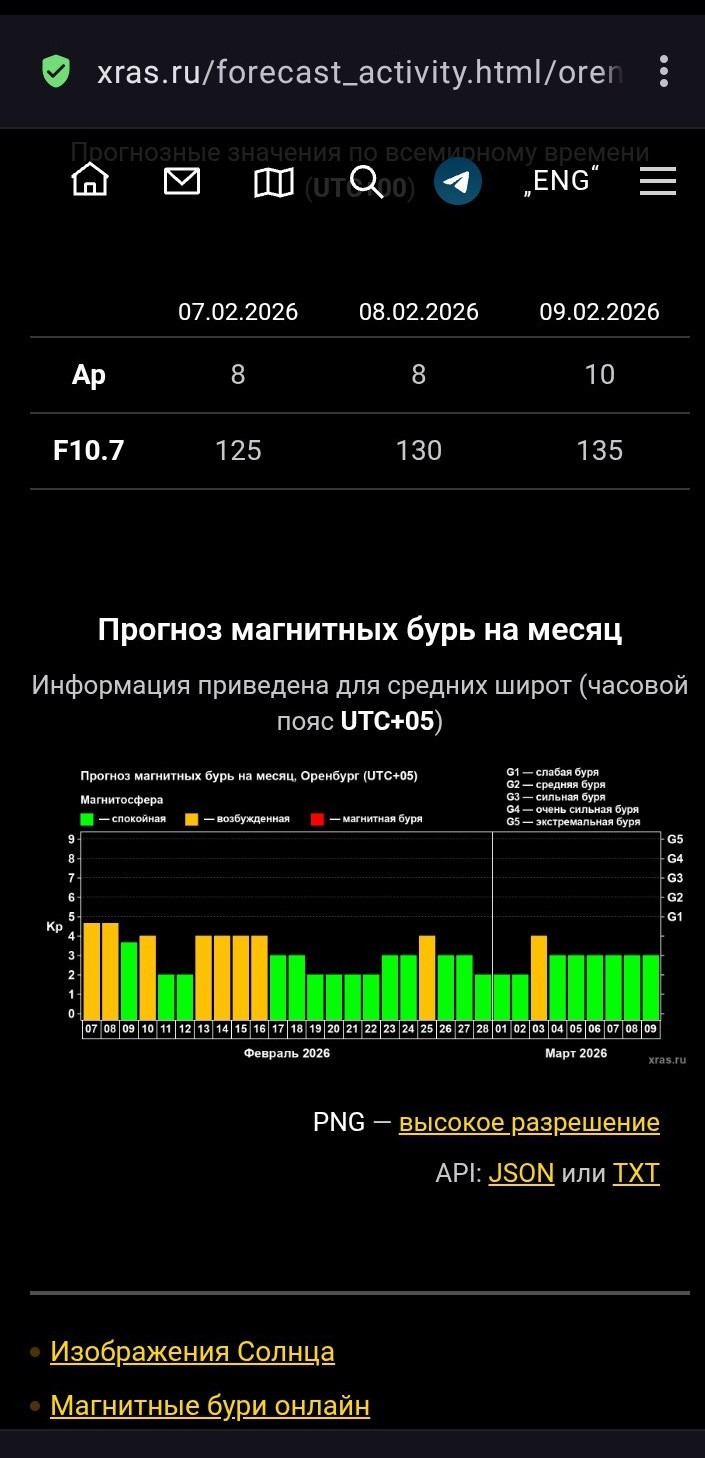Open the TXT API link

tap(636, 1173)
